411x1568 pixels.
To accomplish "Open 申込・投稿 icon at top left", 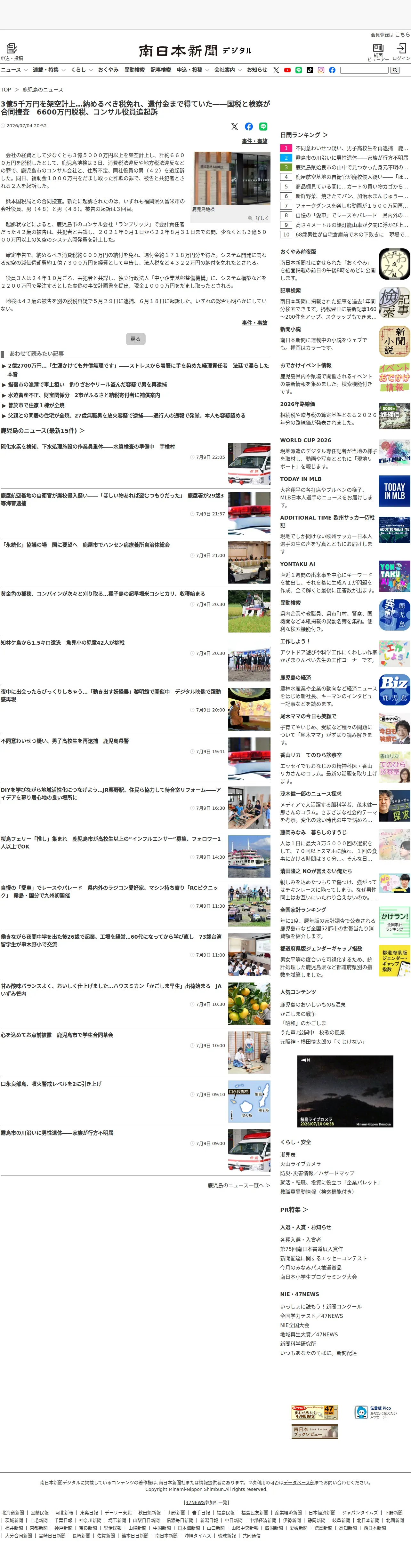I will coord(12,52).
